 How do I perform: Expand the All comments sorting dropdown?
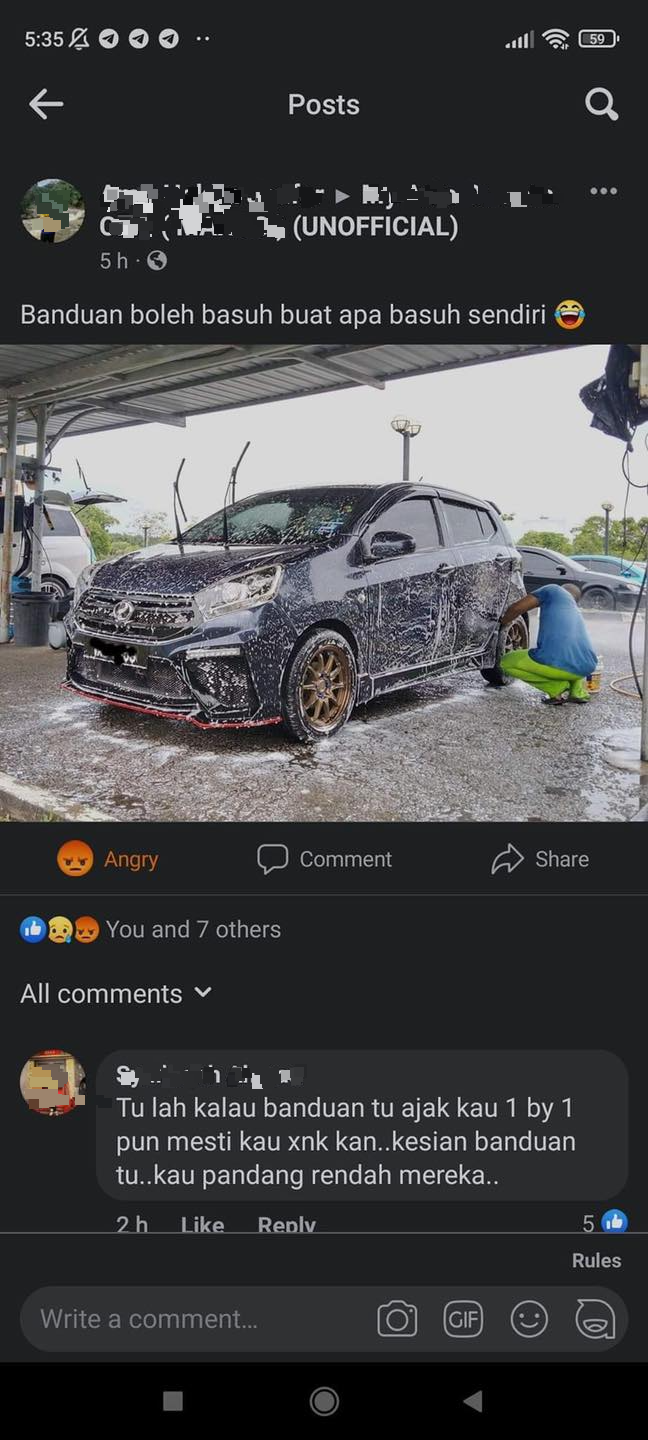tap(116, 993)
